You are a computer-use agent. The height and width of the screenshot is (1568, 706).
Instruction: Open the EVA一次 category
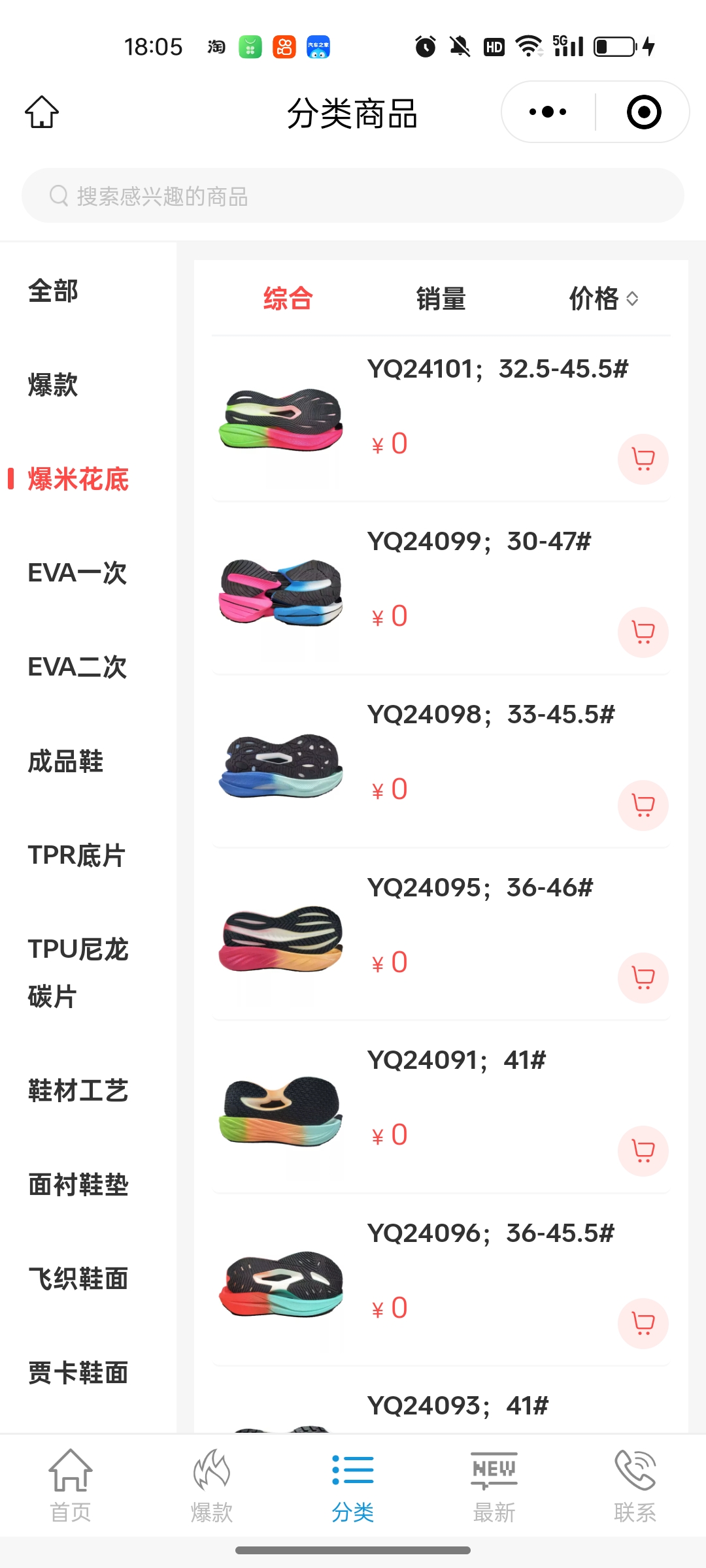pos(77,573)
